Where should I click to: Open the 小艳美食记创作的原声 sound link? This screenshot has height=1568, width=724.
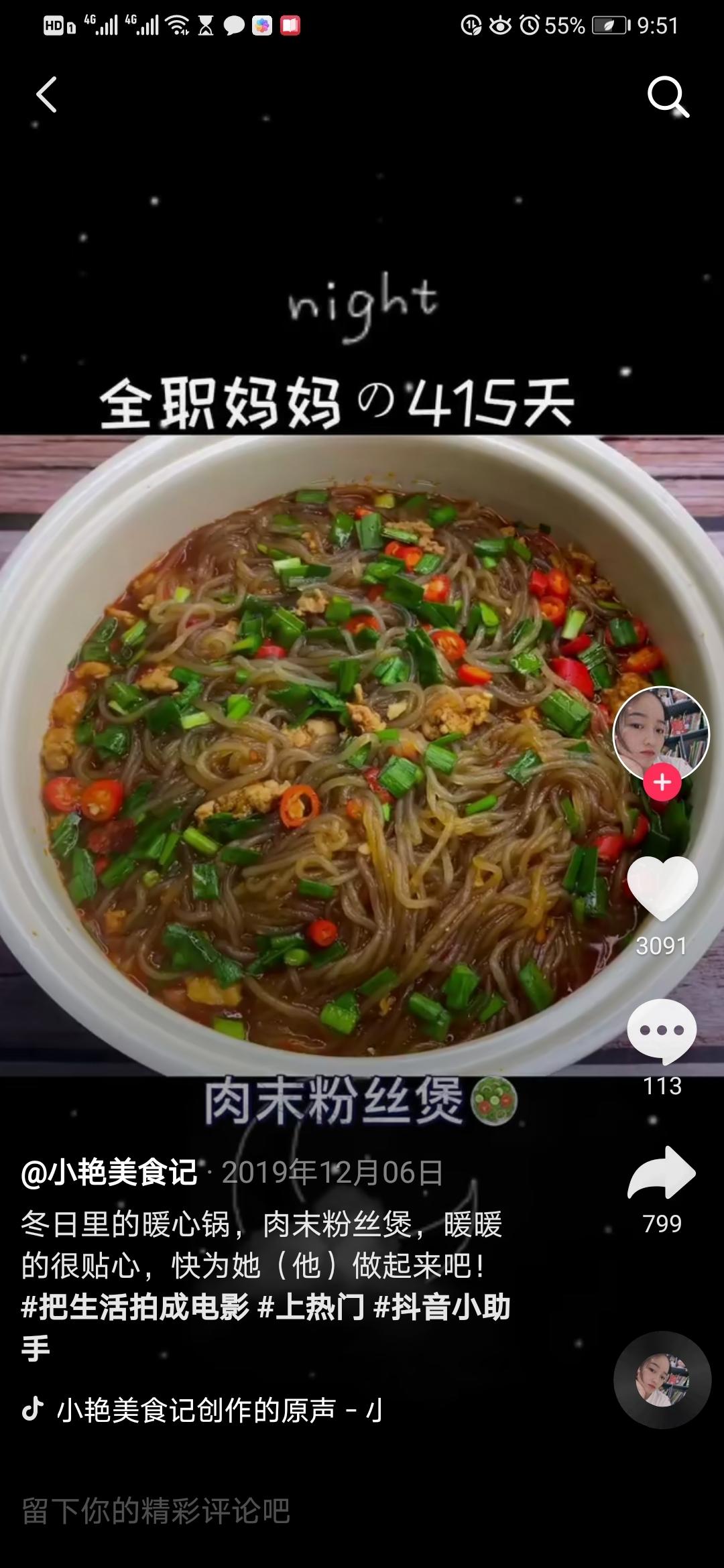point(202,1409)
